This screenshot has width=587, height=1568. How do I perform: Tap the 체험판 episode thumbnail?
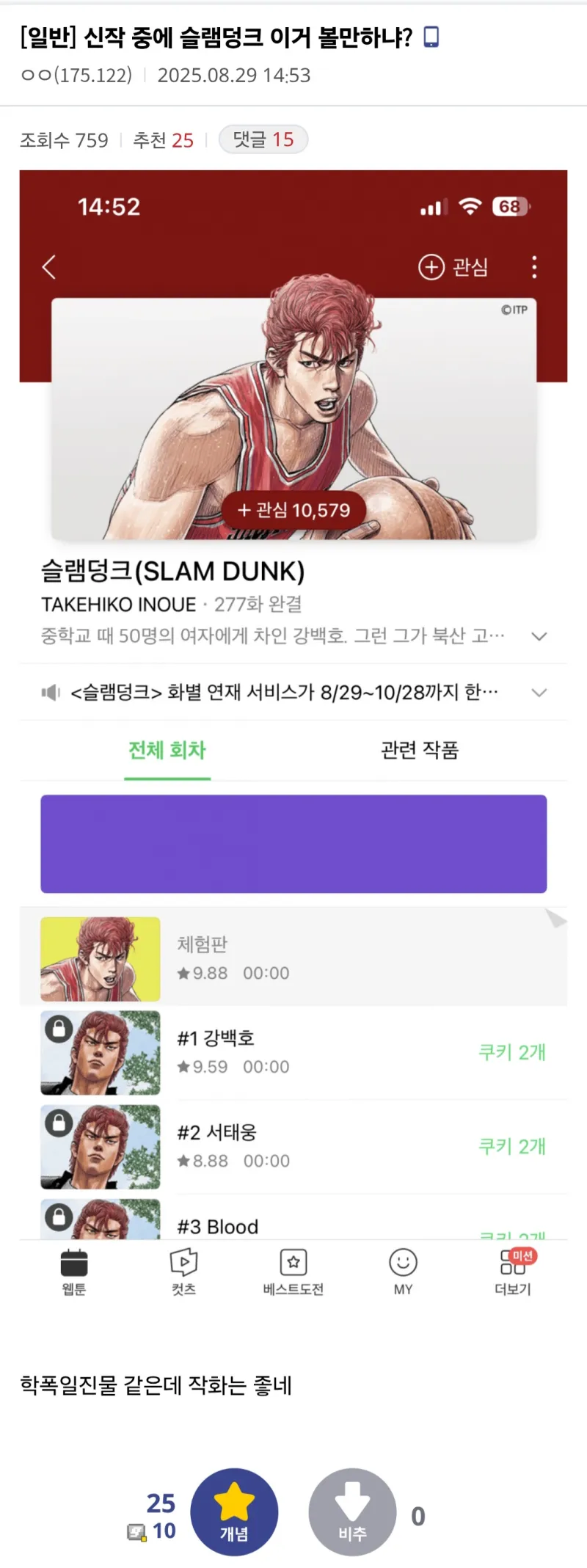tap(100, 958)
